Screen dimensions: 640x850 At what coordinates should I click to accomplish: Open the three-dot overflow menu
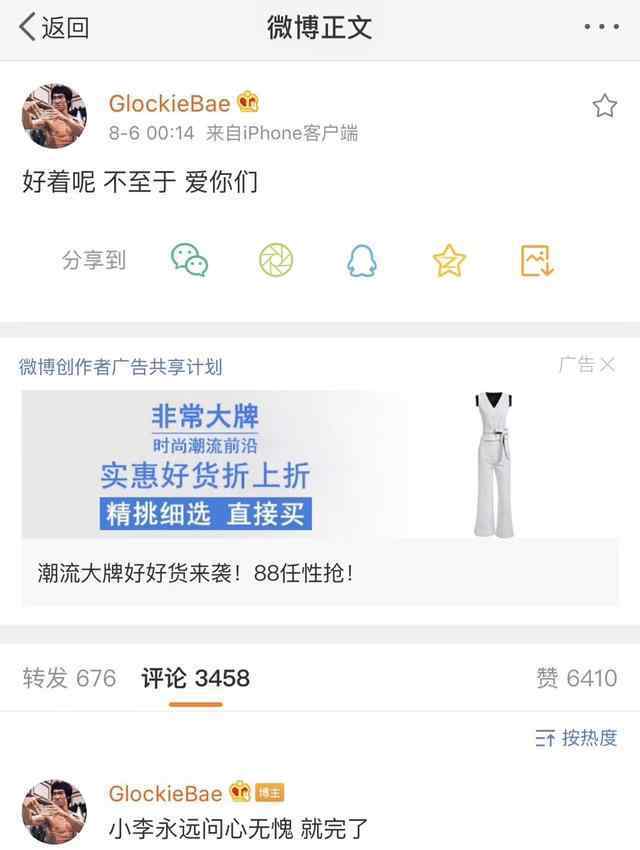tap(602, 27)
